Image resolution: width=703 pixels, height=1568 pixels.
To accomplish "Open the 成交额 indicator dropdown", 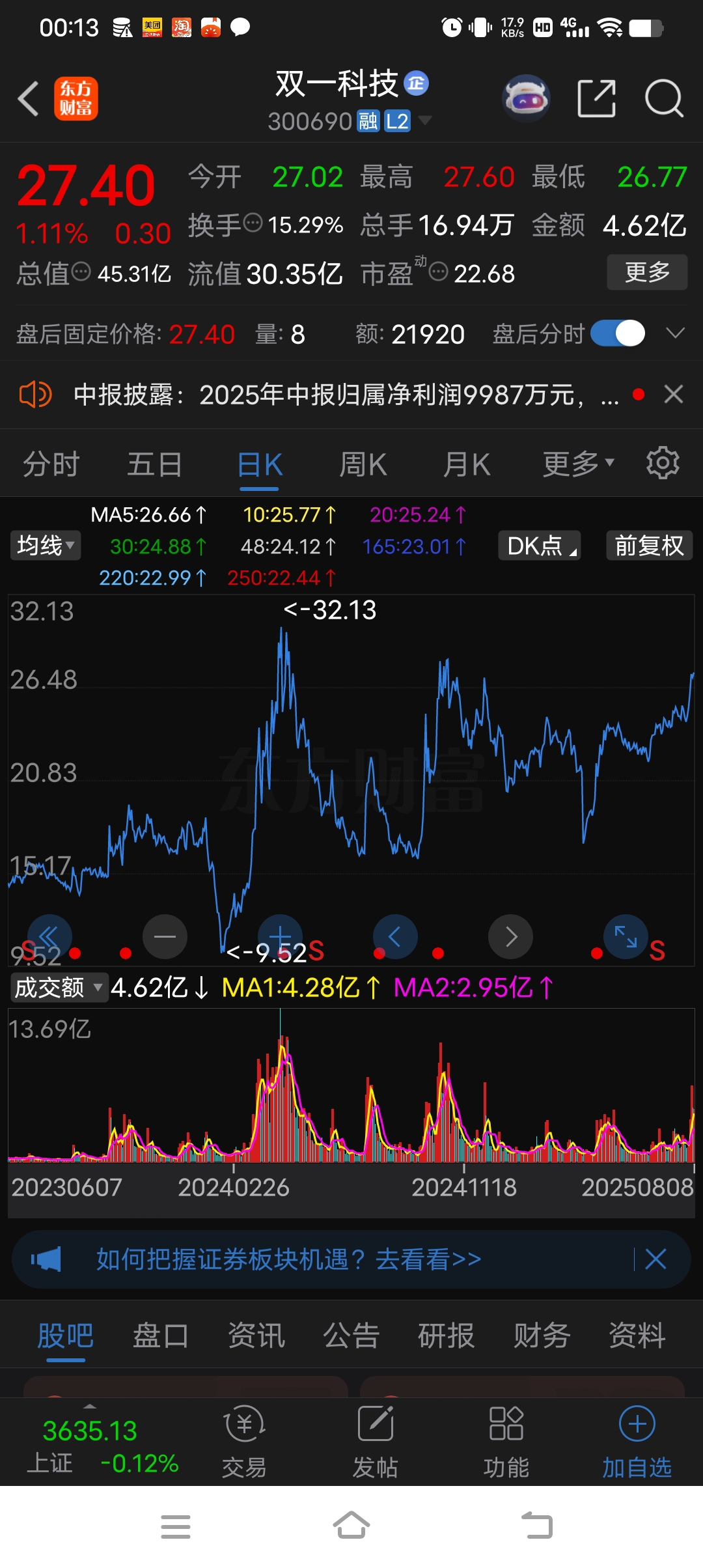I will (58, 988).
